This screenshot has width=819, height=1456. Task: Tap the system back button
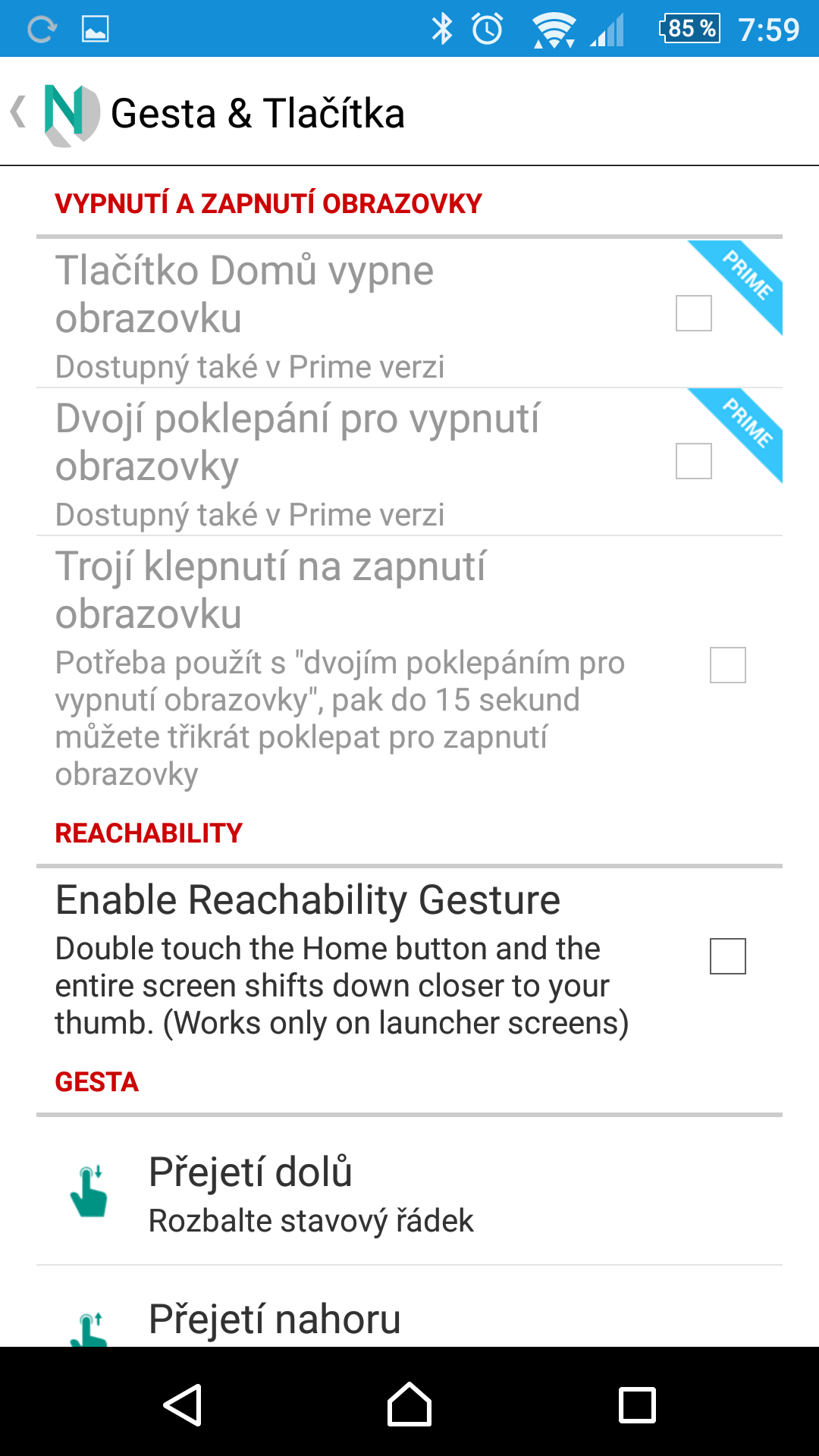(x=182, y=1404)
